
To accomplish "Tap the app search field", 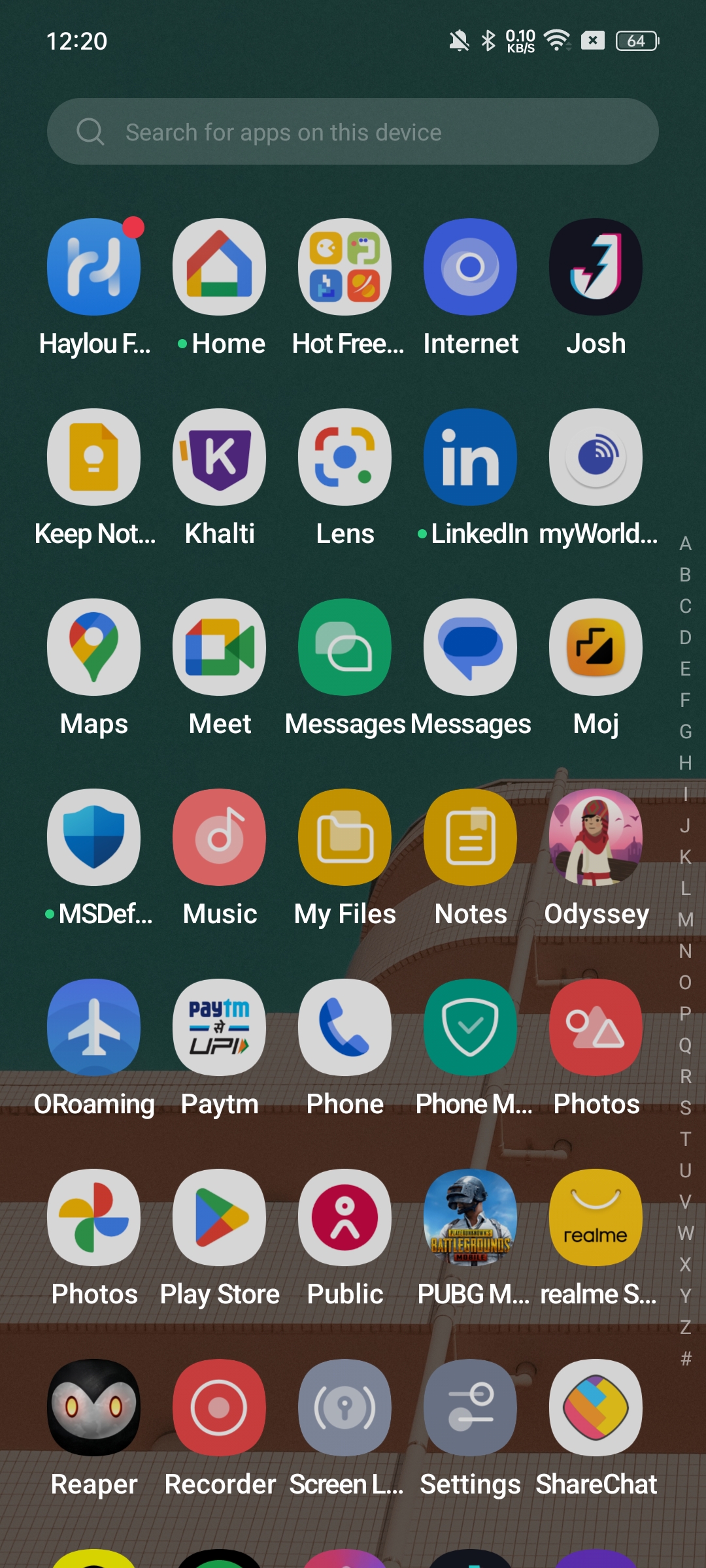I will coord(353,132).
